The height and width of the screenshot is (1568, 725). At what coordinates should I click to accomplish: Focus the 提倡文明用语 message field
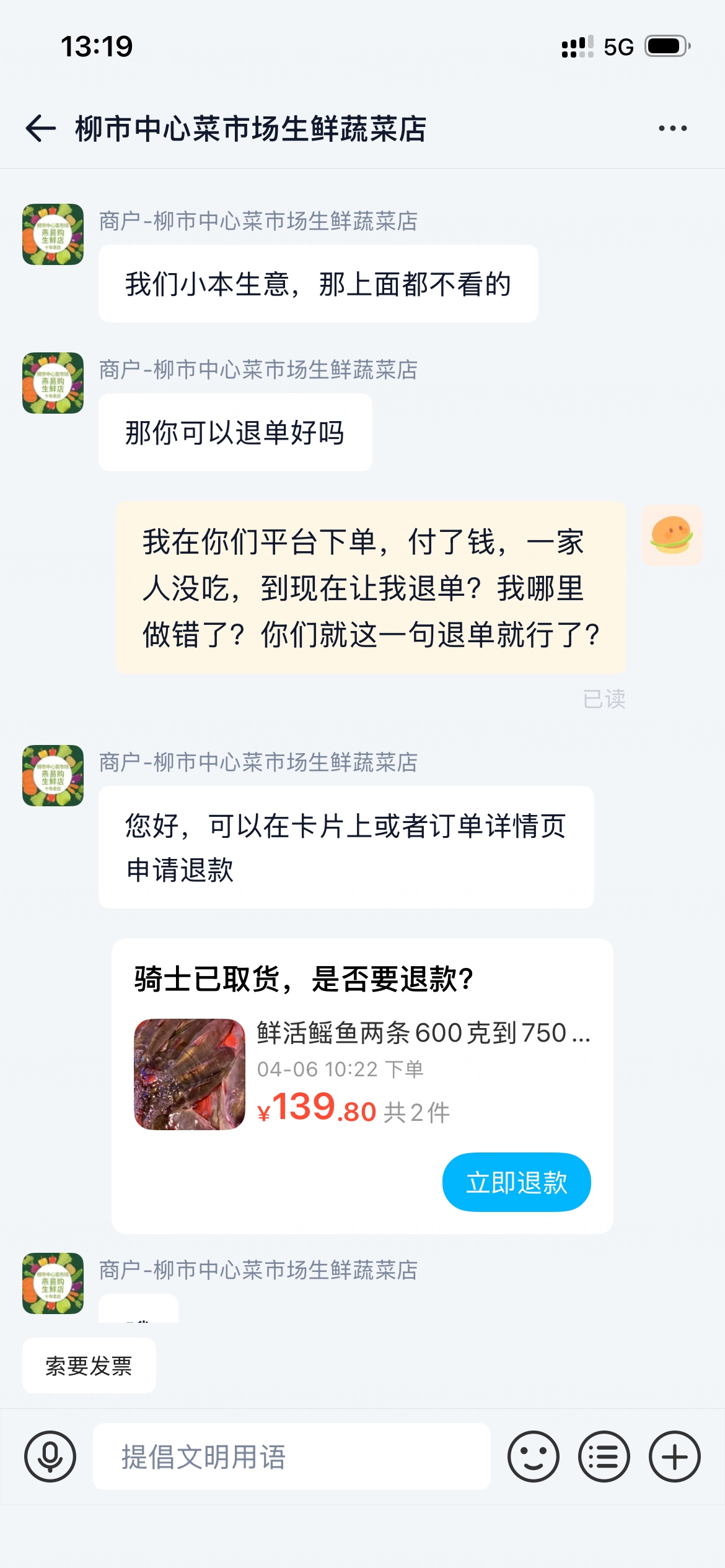[291, 1457]
